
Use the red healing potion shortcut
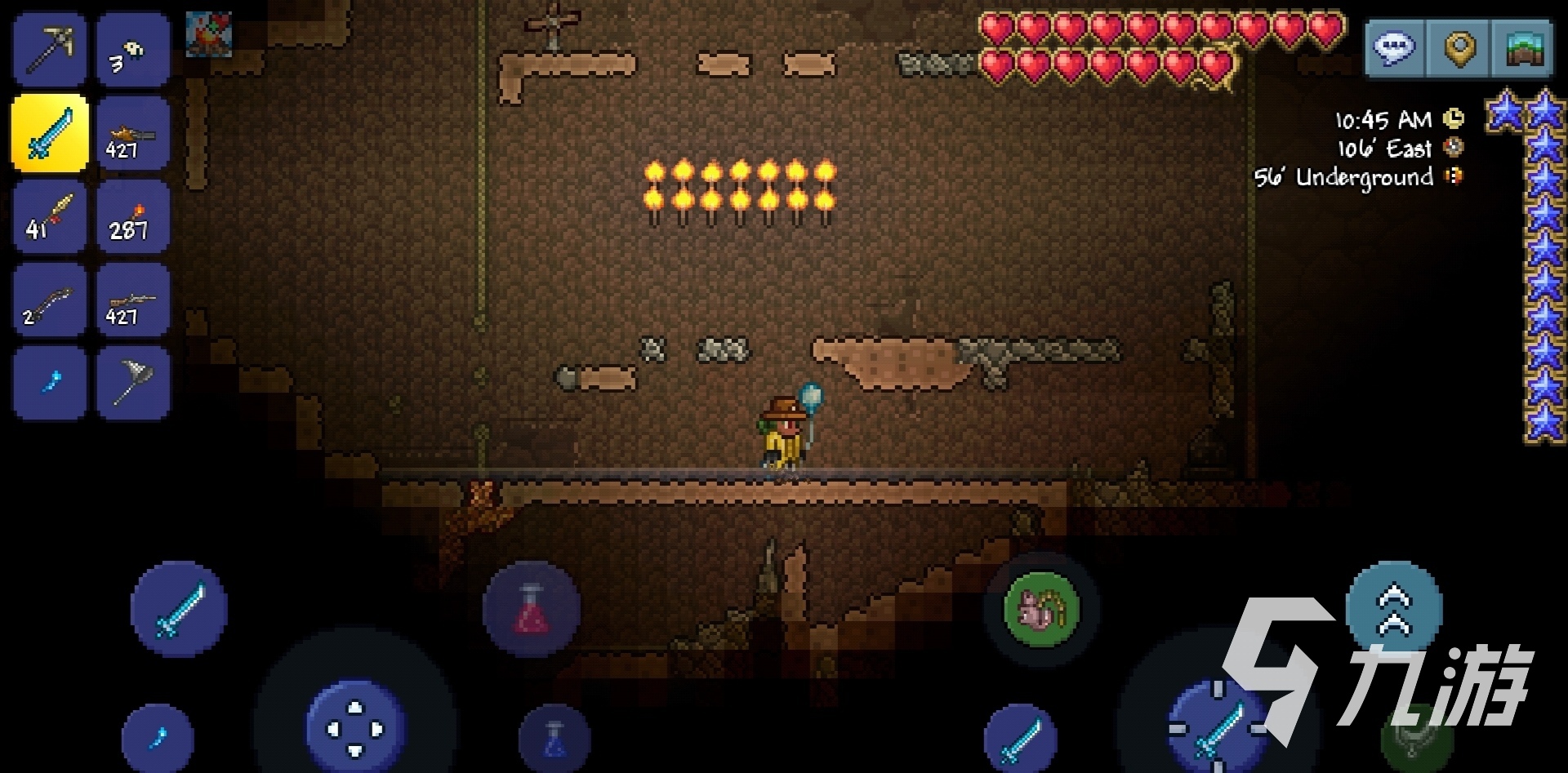(532, 609)
